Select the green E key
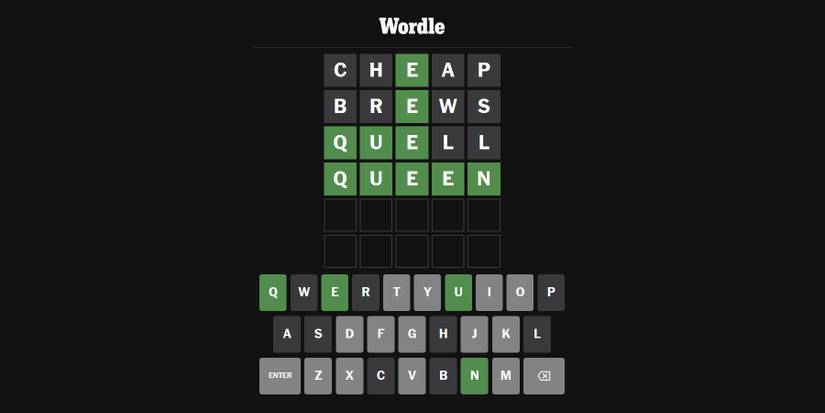The height and width of the screenshot is (413, 825). coord(335,293)
